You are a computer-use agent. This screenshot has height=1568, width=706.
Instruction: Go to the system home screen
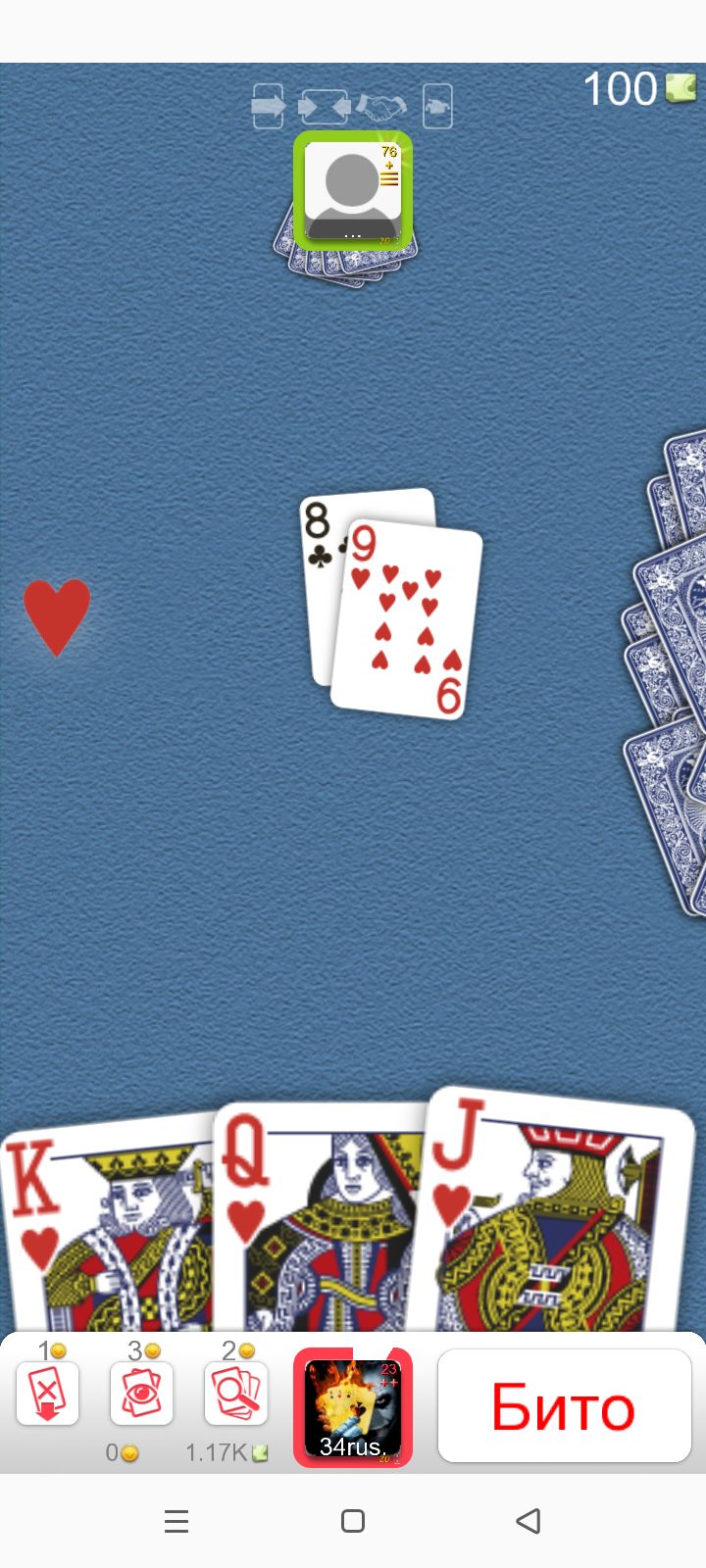pyautogui.click(x=353, y=1521)
